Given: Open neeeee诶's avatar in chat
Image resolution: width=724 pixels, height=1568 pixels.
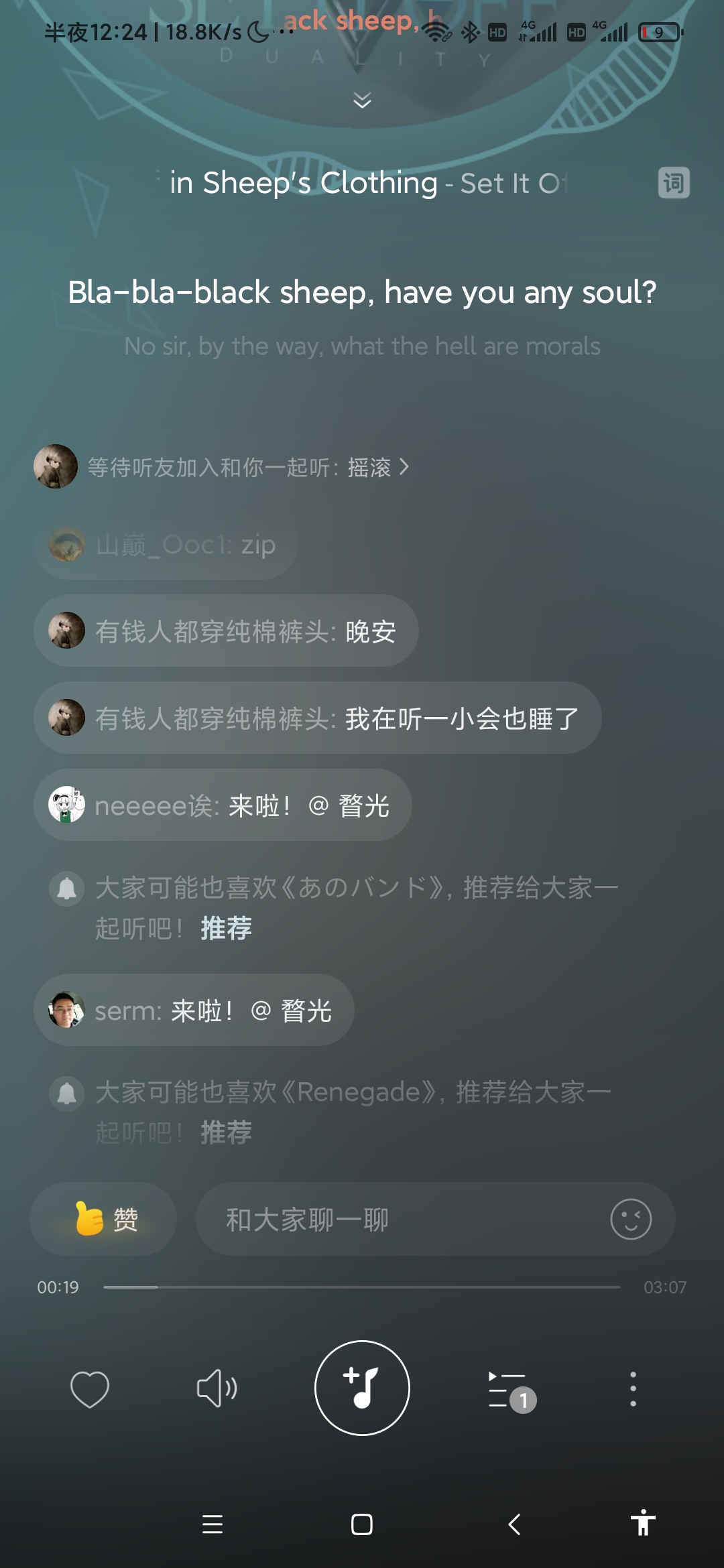Looking at the screenshot, I should [66, 805].
